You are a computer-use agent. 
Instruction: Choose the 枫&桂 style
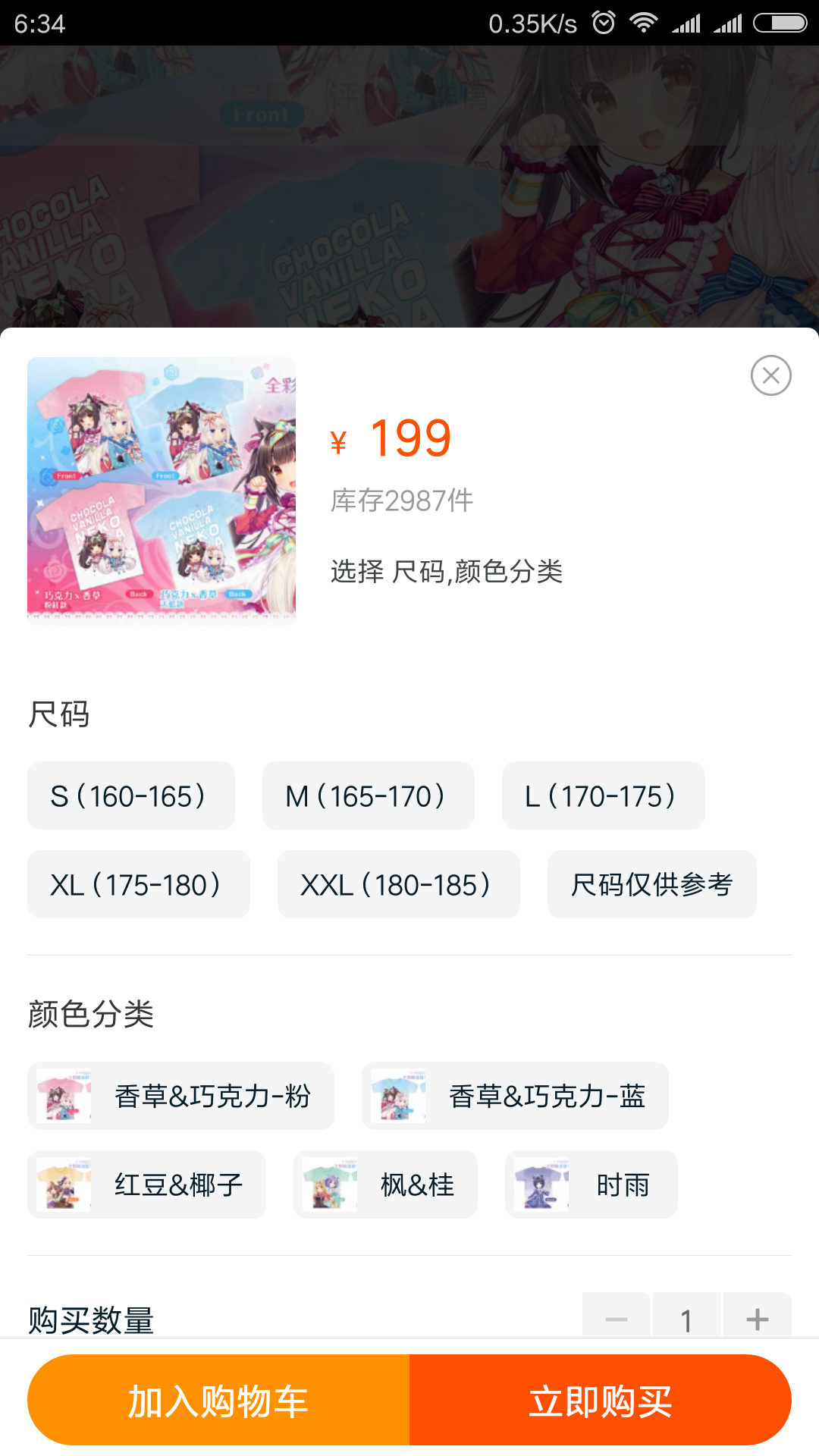coord(385,1185)
